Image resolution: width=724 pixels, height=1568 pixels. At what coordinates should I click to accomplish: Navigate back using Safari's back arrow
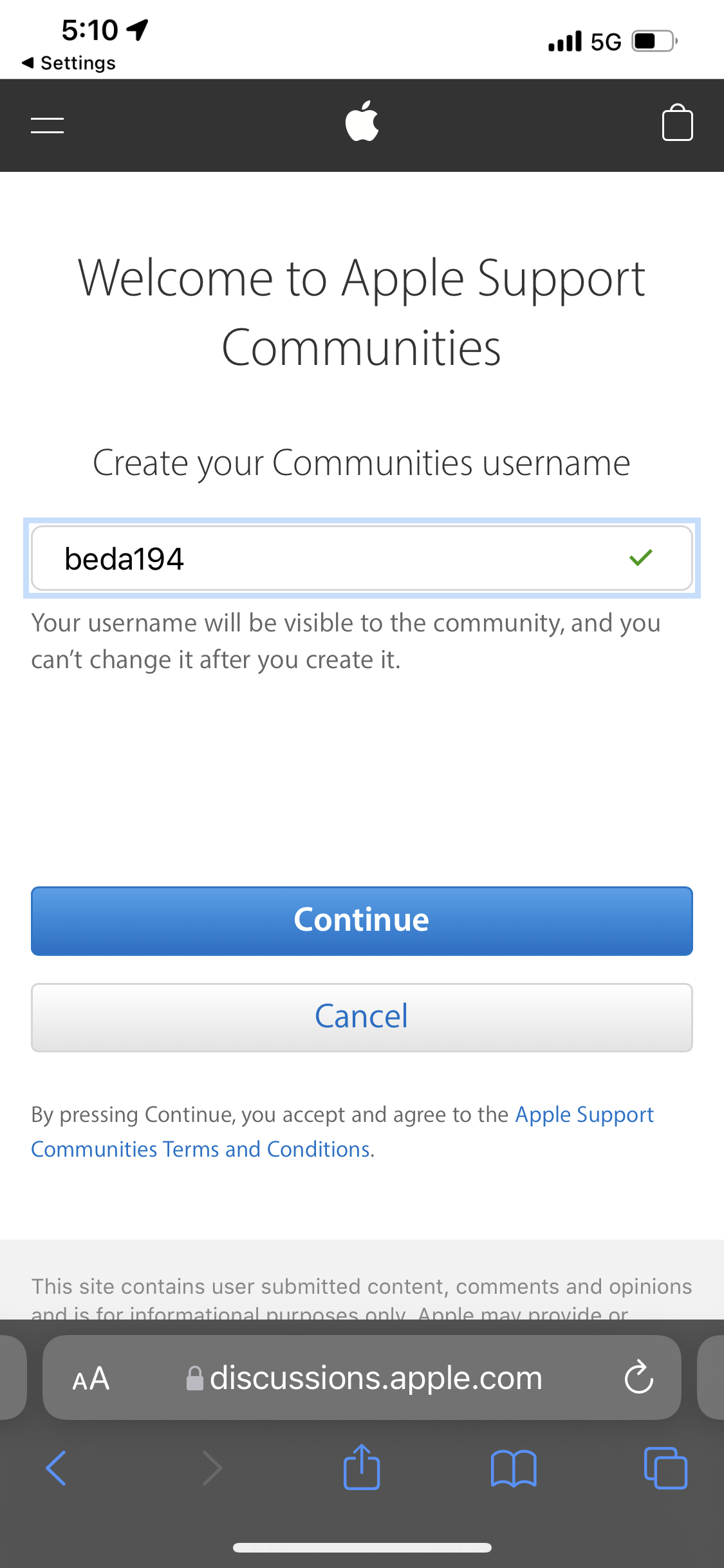click(55, 1468)
